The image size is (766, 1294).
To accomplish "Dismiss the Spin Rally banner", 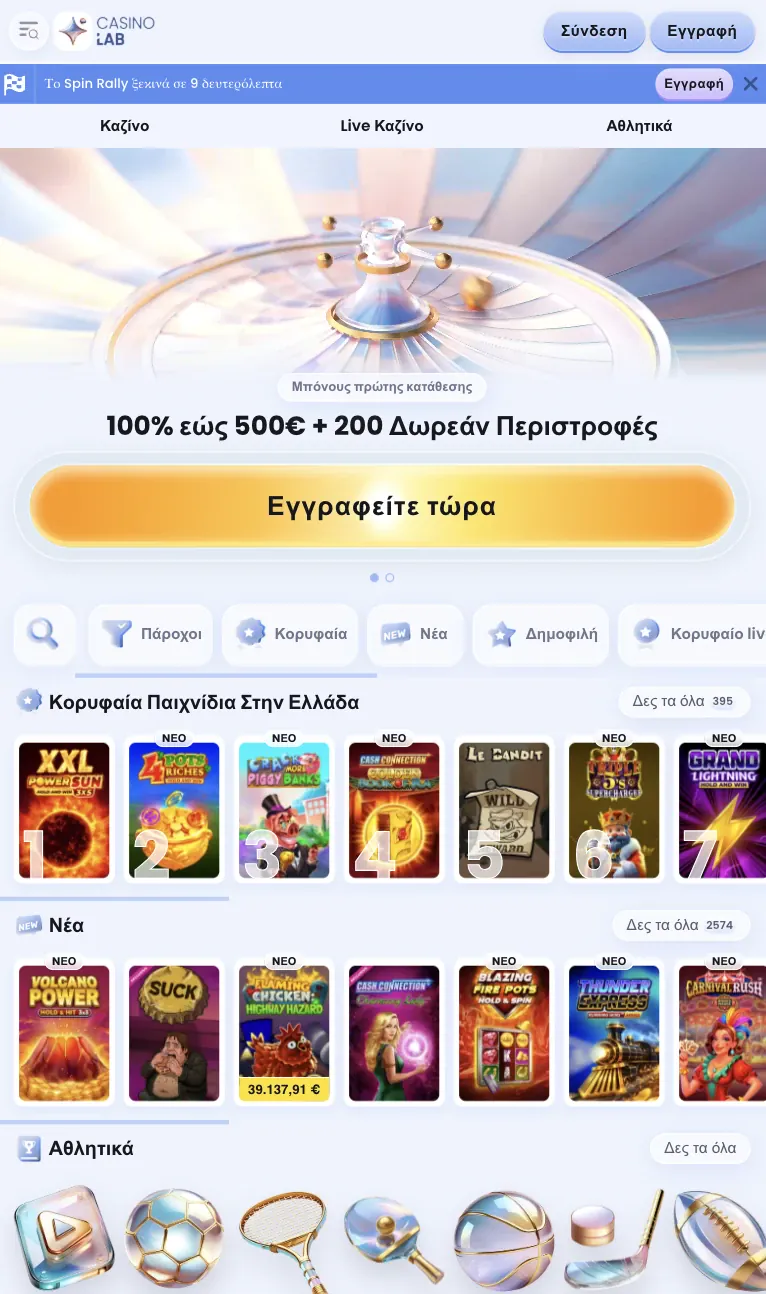I will [750, 84].
